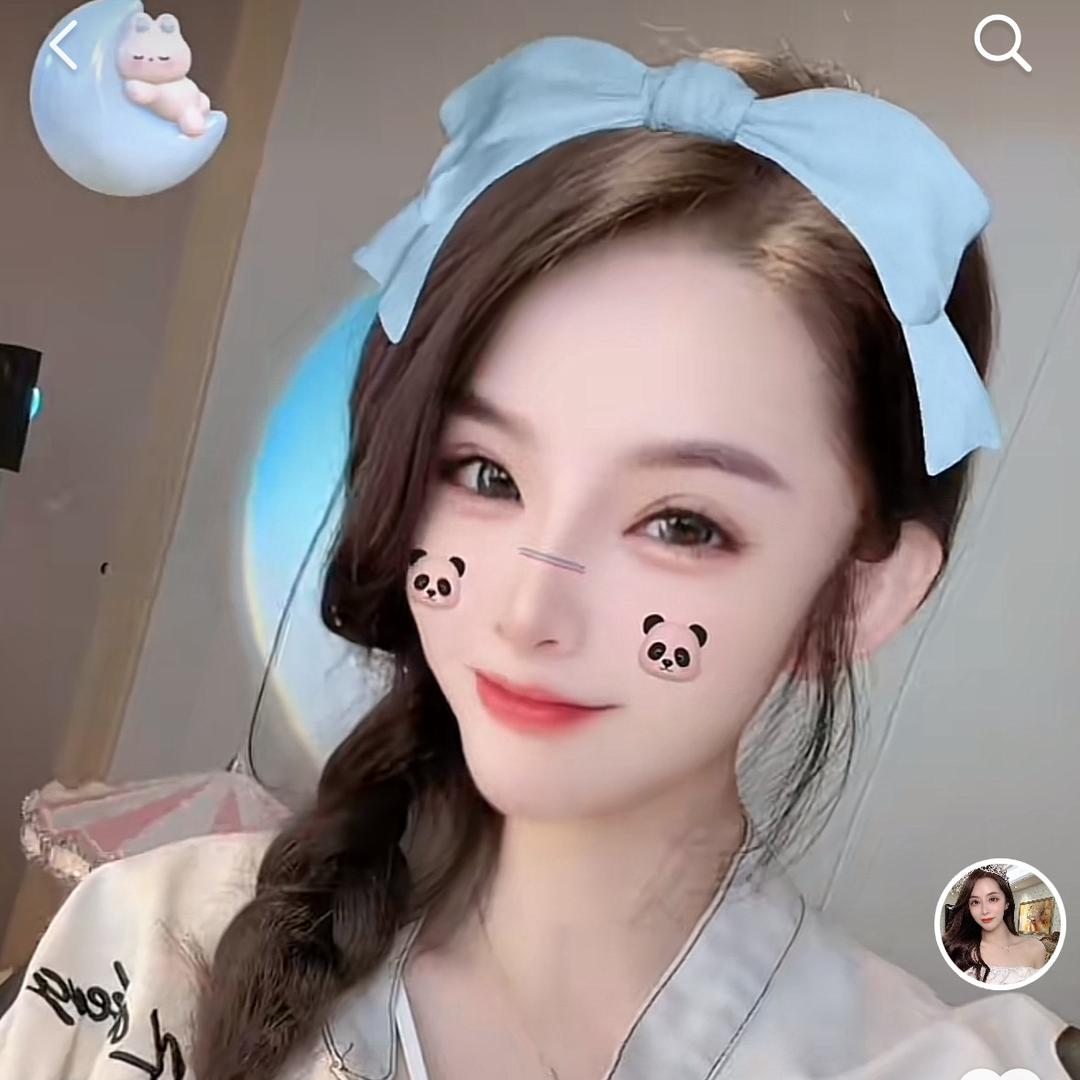The height and width of the screenshot is (1080, 1080).
Task: Open the circular profile avatar
Action: click(x=999, y=924)
